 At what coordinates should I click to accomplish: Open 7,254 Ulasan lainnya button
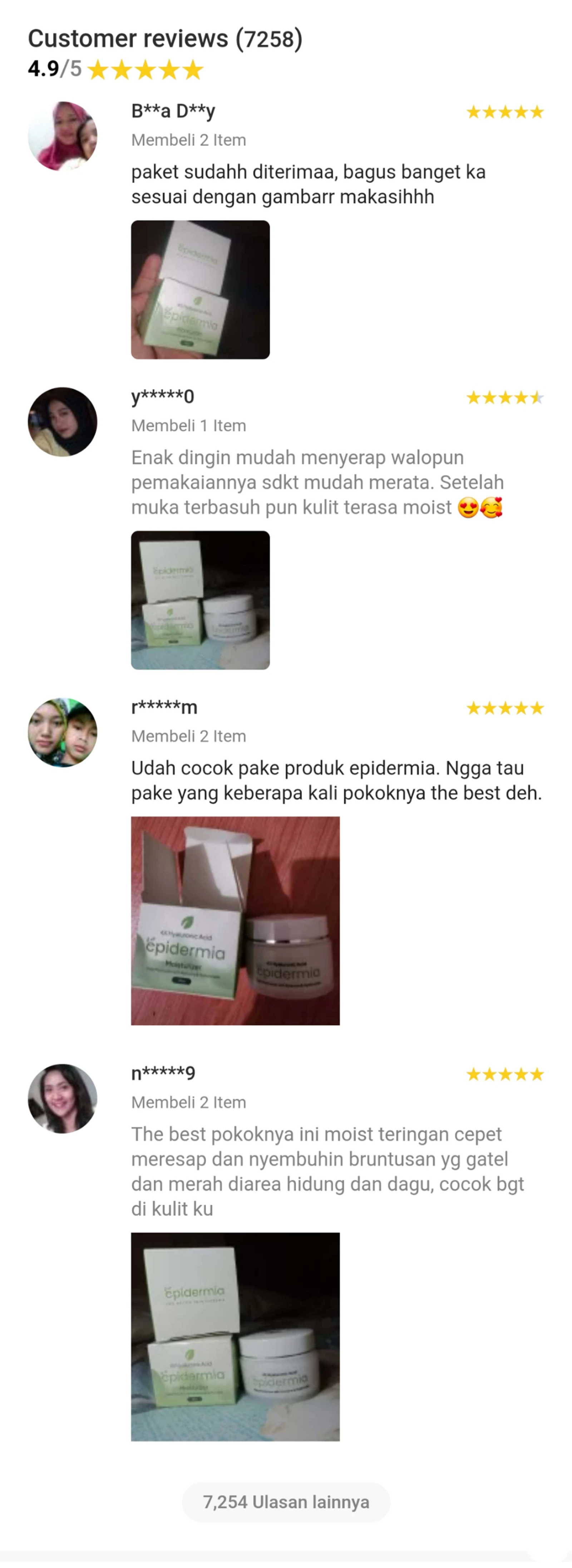point(285,1502)
